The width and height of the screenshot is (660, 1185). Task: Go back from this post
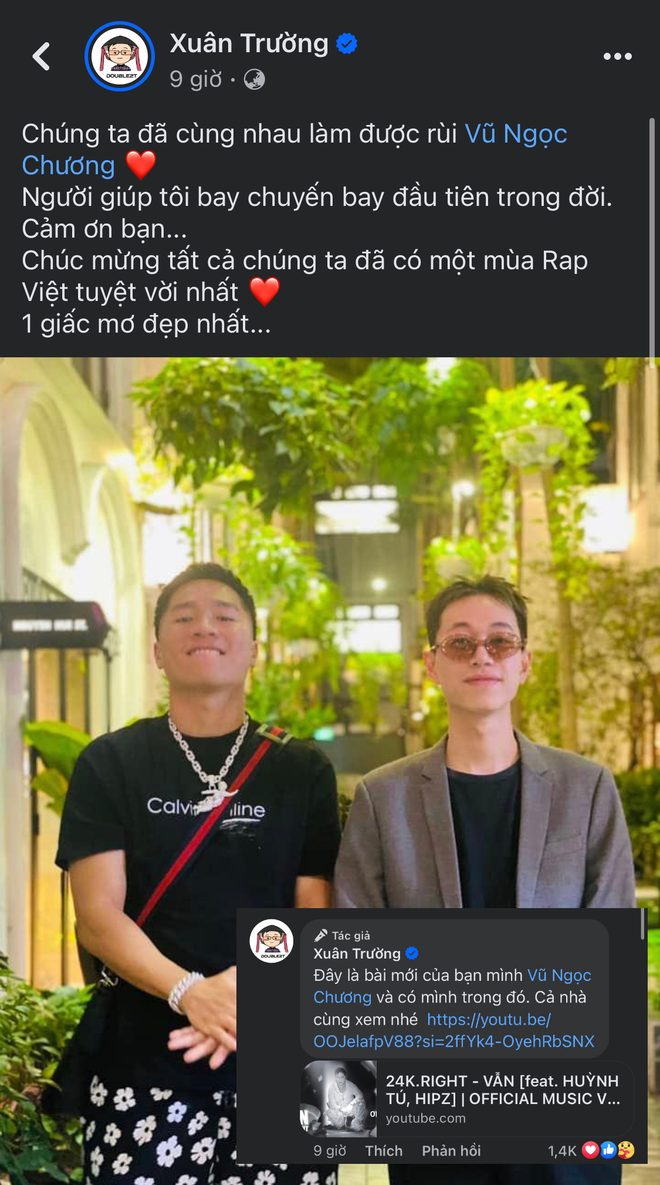(x=41, y=57)
